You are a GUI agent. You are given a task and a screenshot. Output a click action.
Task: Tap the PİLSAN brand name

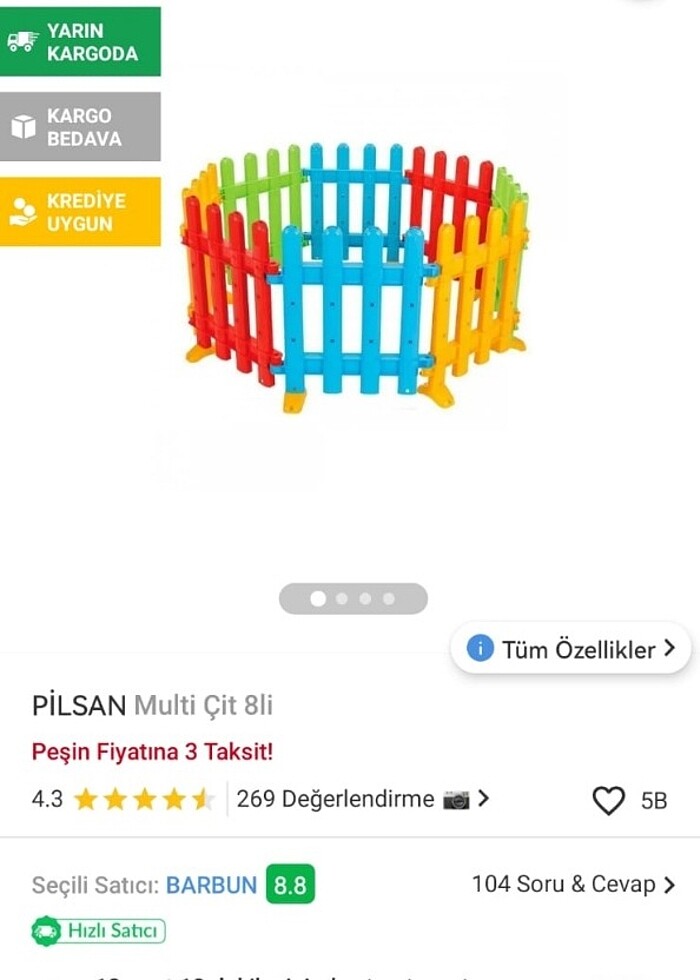pos(78,706)
